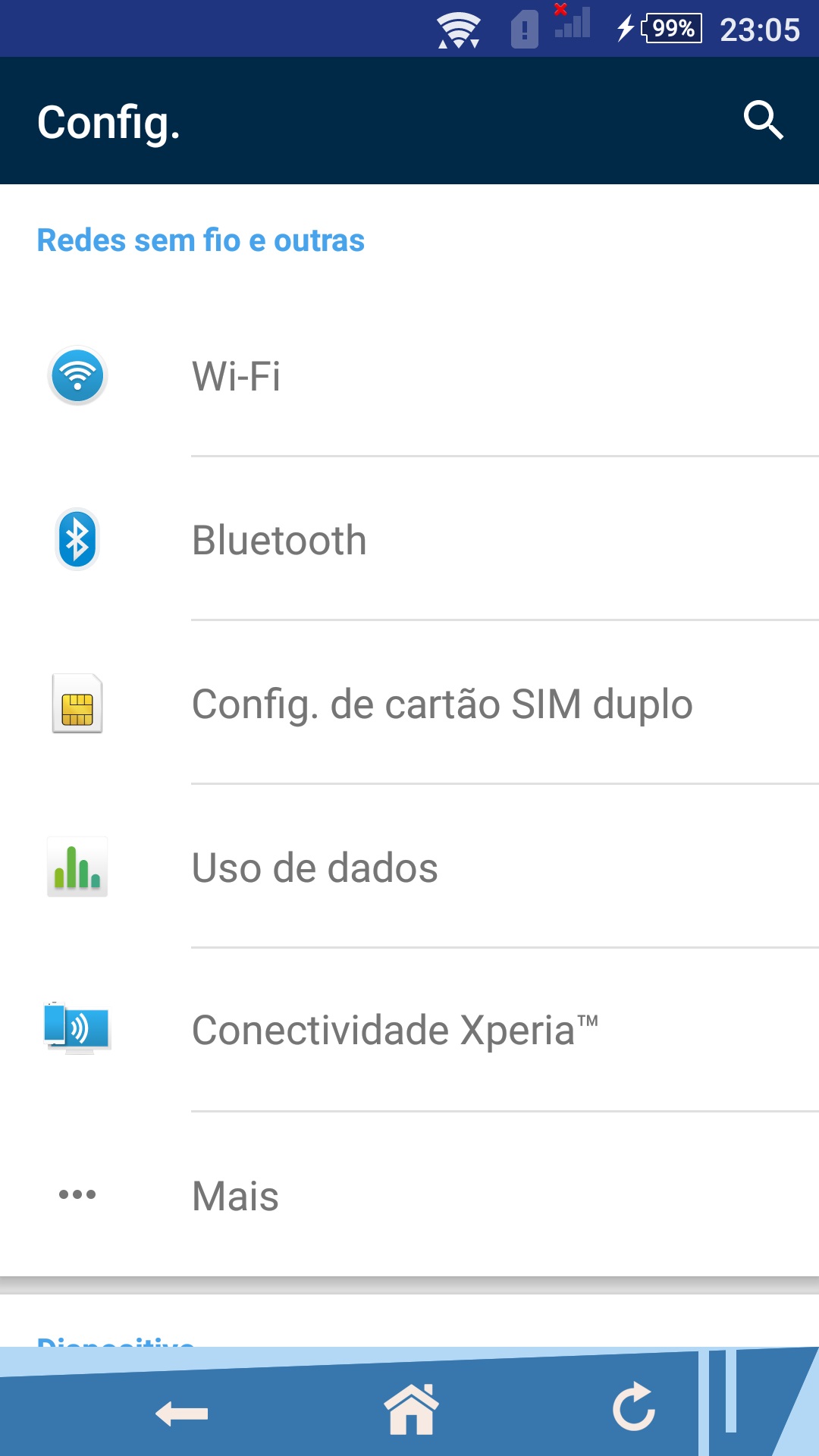This screenshot has height=1456, width=819.
Task: Open Uso de dados
Action: (x=409, y=867)
